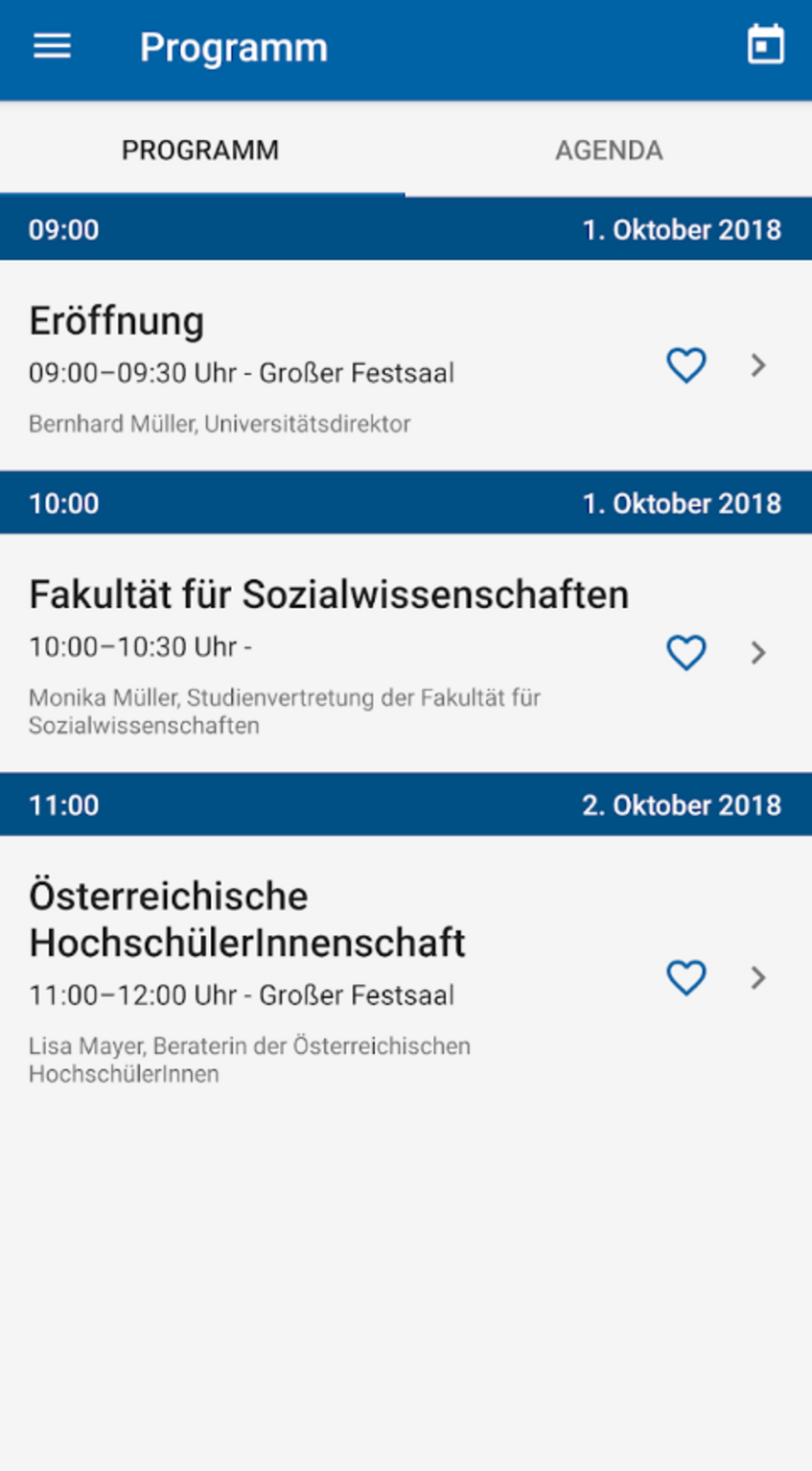The height and width of the screenshot is (1471, 812).
Task: Favorite the Eröffnung session with heart icon
Action: [686, 365]
